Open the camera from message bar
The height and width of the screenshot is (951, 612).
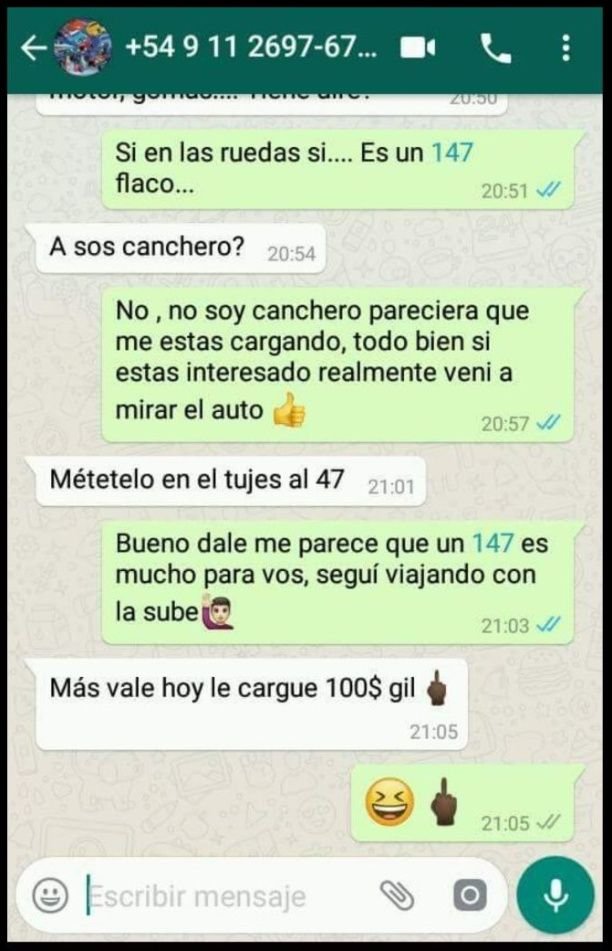click(x=468, y=895)
